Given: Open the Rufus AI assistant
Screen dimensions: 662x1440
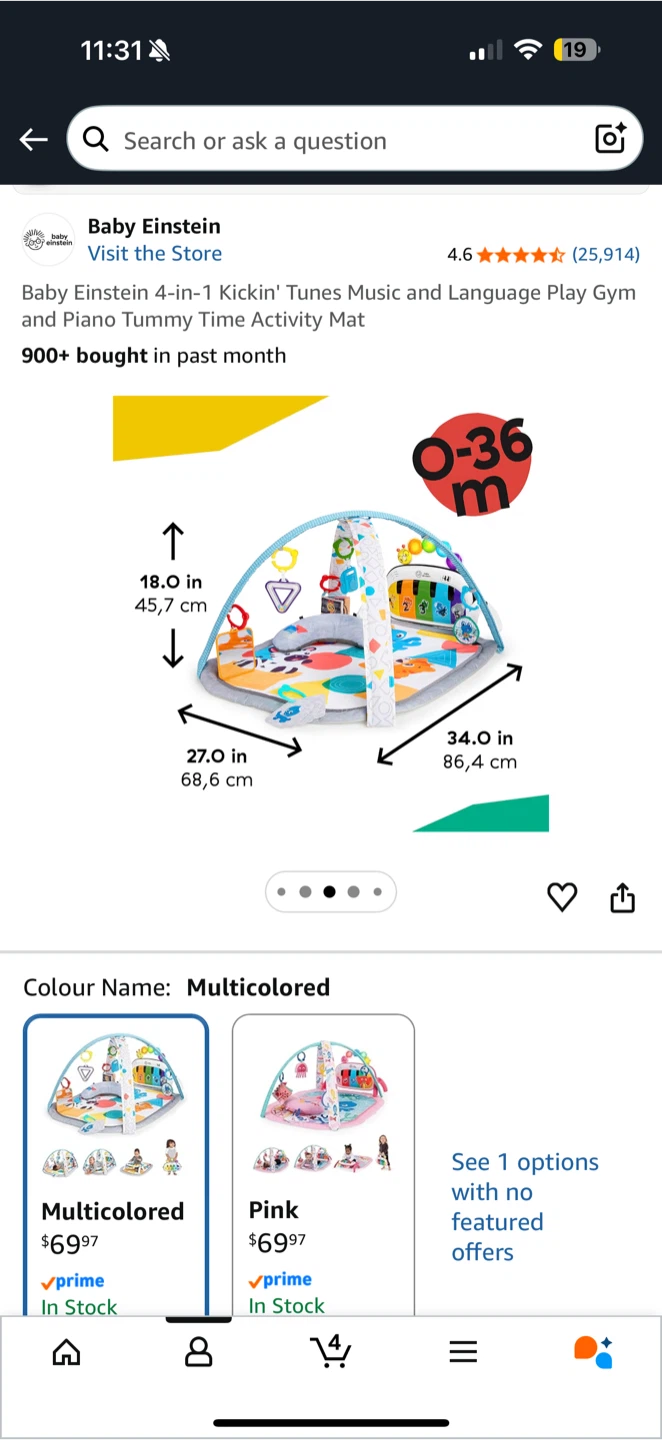Looking at the screenshot, I should coord(594,1352).
